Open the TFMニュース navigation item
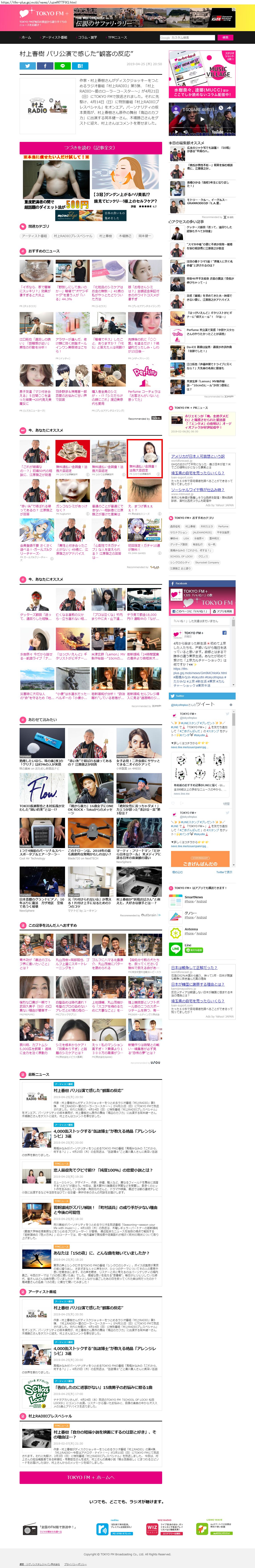 pyautogui.click(x=118, y=37)
